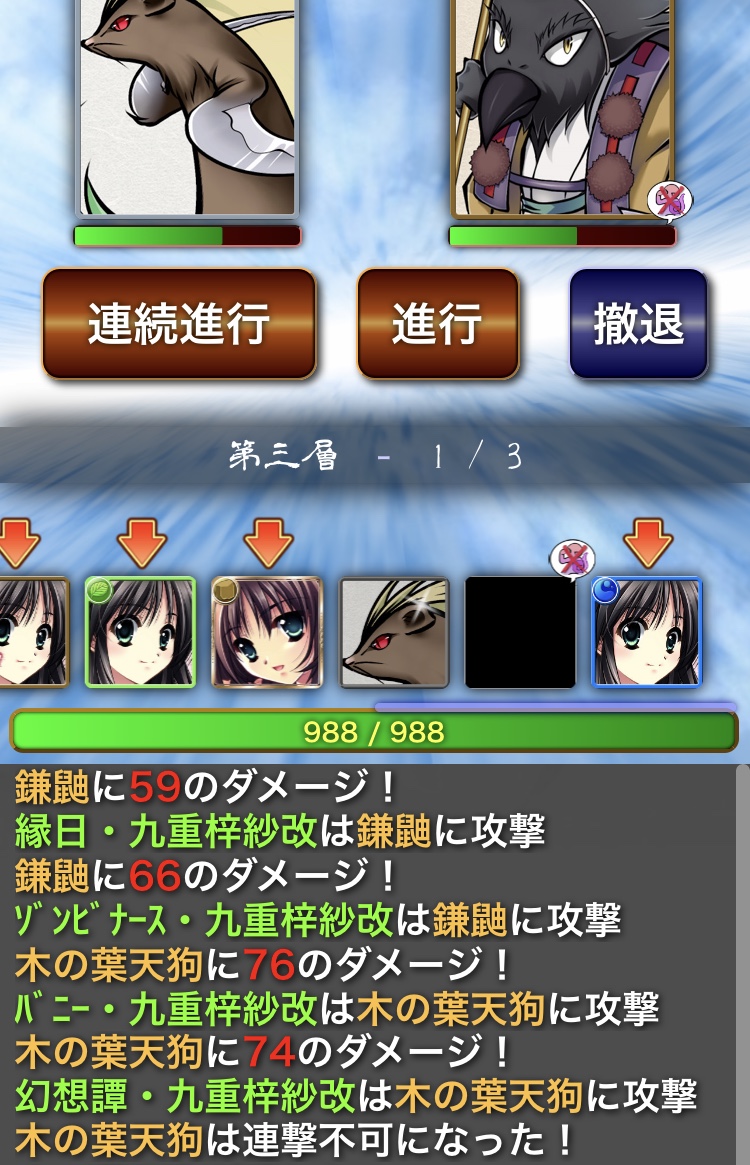This screenshot has width=750, height=1165.
Task: Tap the 進行 advance button
Action: [x=438, y=324]
